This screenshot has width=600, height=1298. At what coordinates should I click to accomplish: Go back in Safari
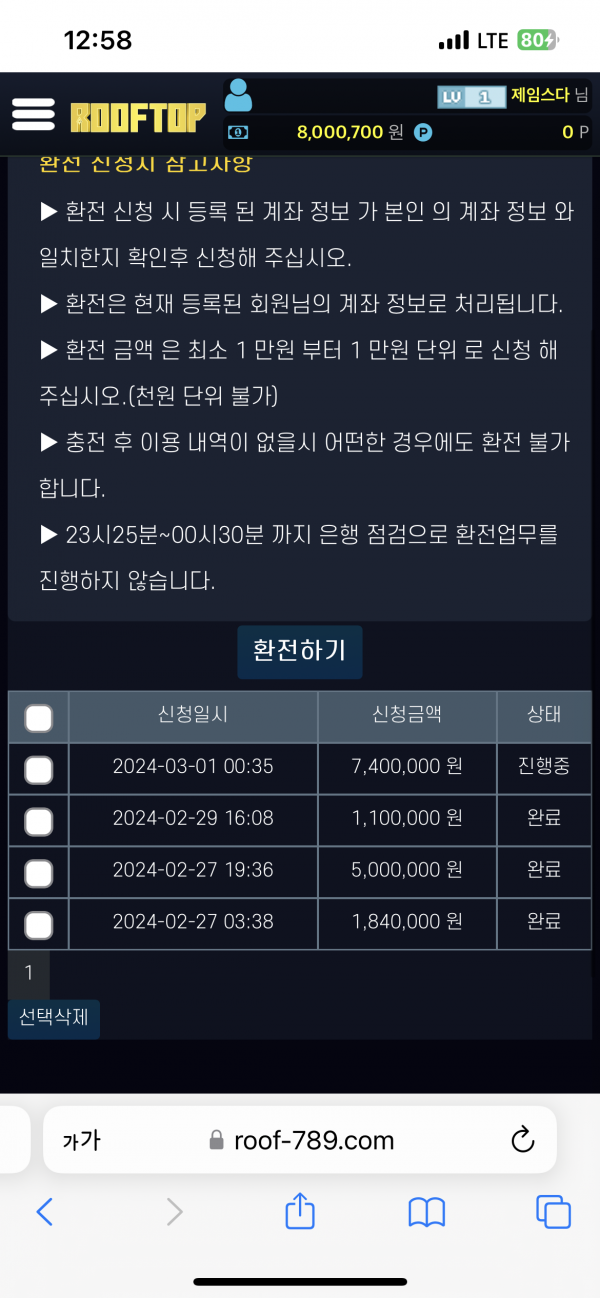pyautogui.click(x=44, y=1212)
